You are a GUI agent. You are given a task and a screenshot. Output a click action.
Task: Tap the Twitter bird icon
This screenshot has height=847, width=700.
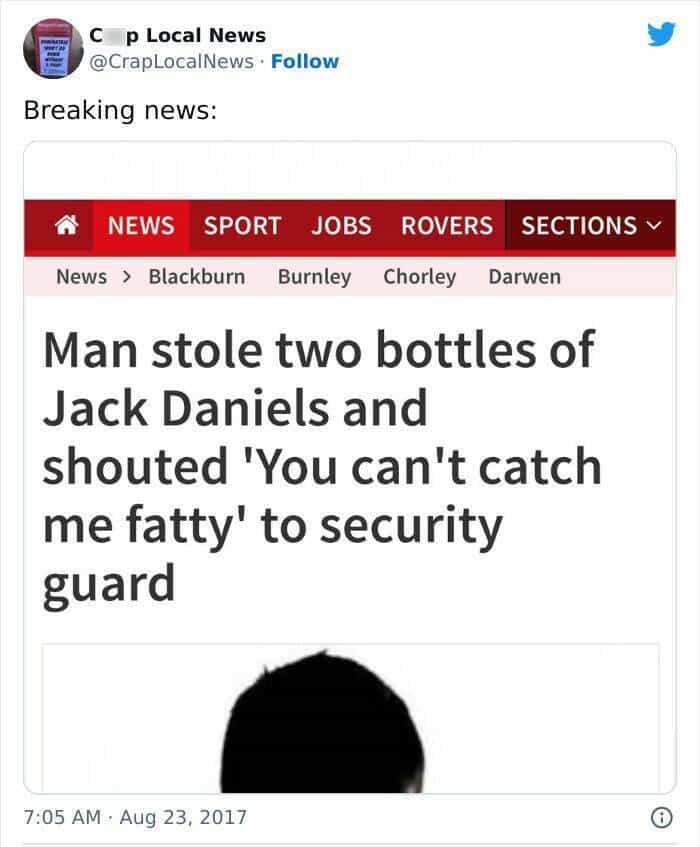tap(661, 35)
